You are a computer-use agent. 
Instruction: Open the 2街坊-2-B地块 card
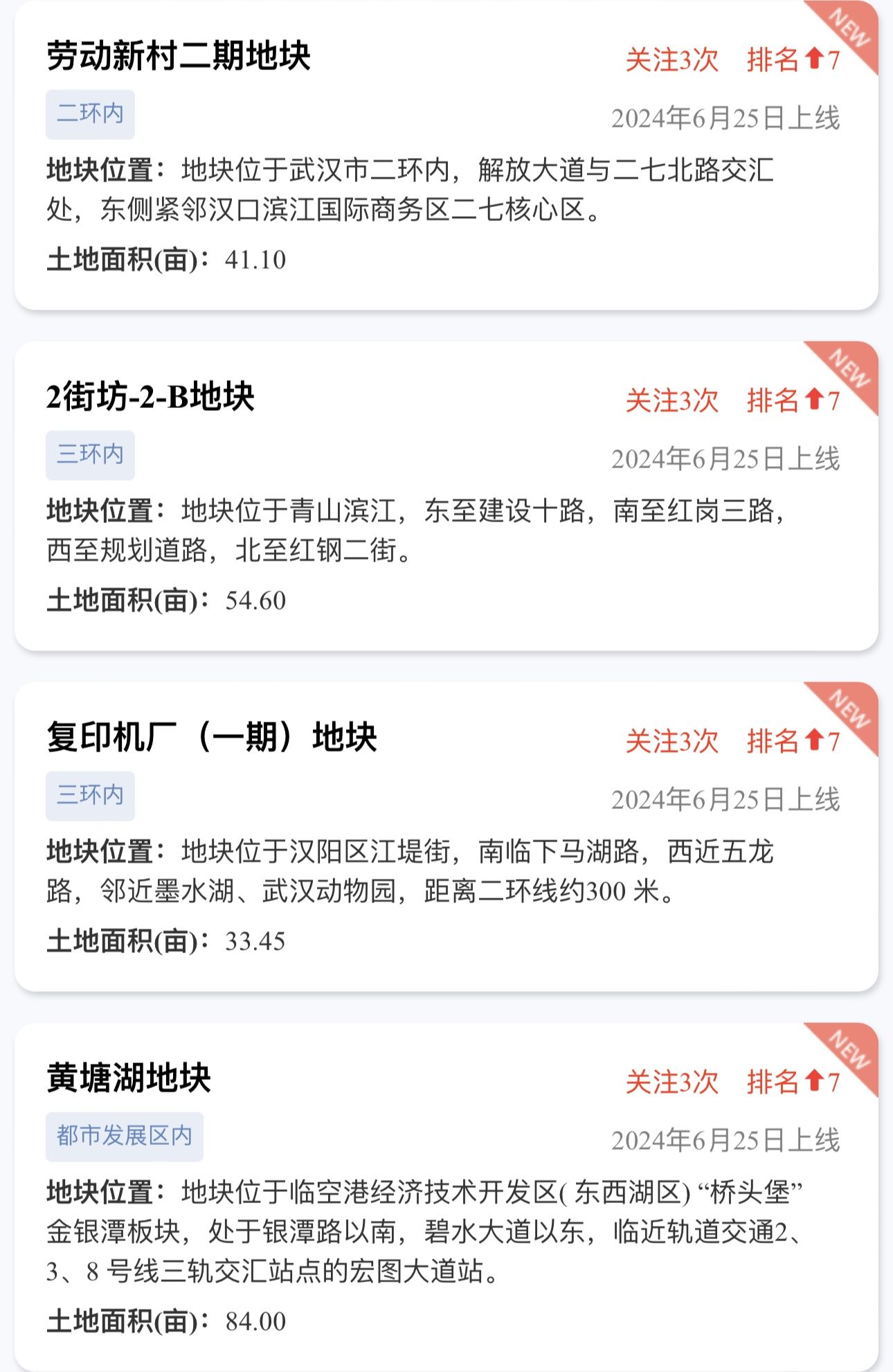(150, 396)
